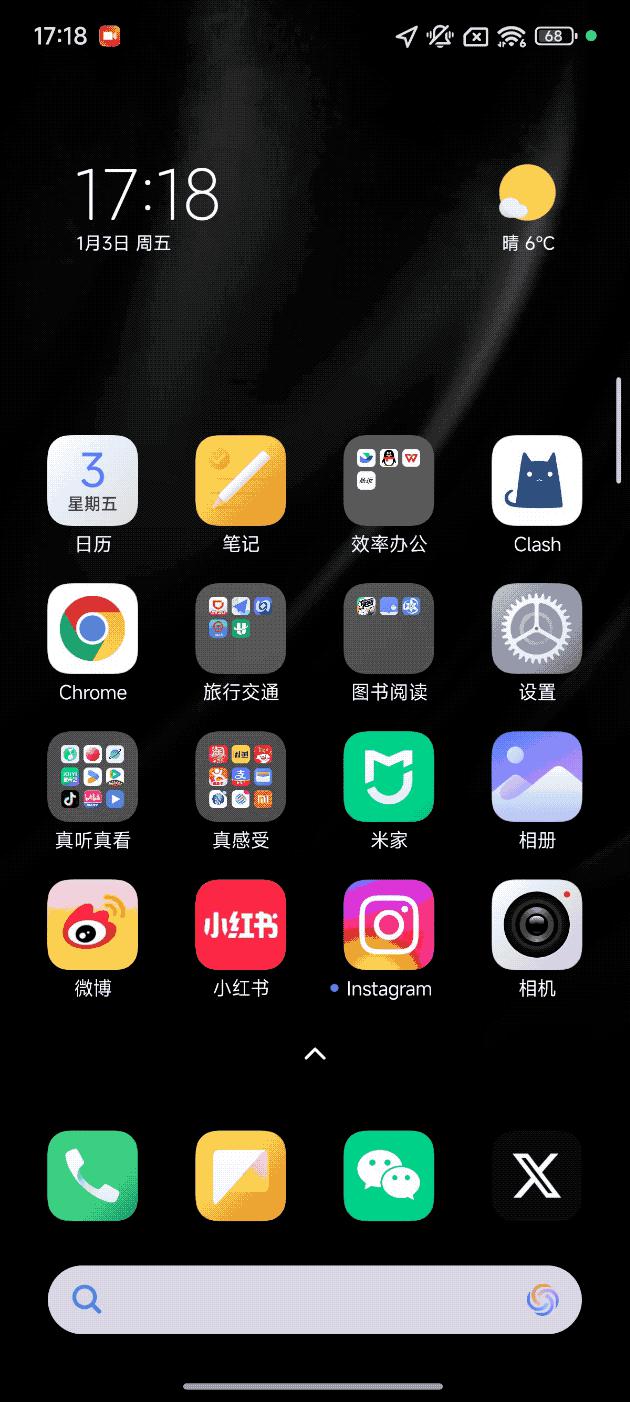
Task: Tap the home screen search bar
Action: click(300, 1299)
